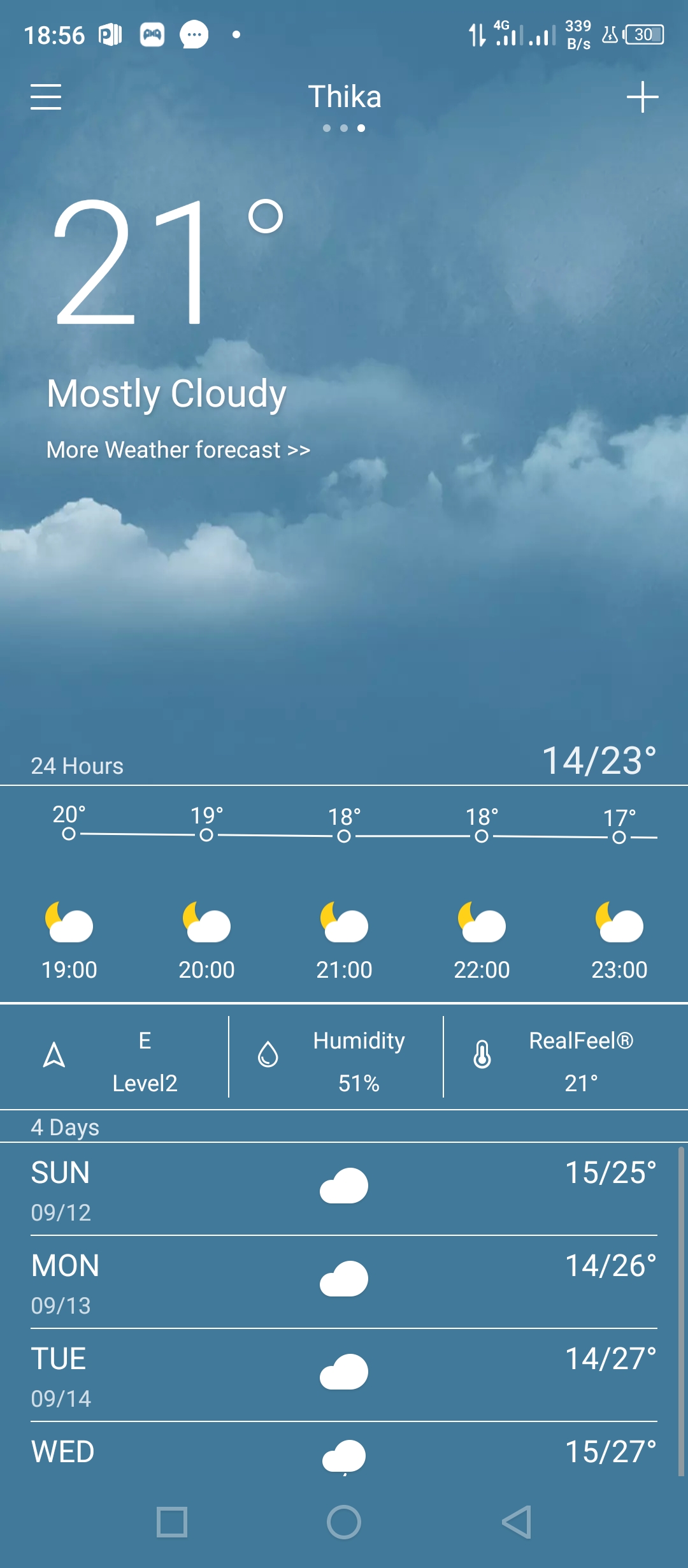Open Monday 09/13 forecast row
This screenshot has height=1568, width=688.
click(344, 1282)
